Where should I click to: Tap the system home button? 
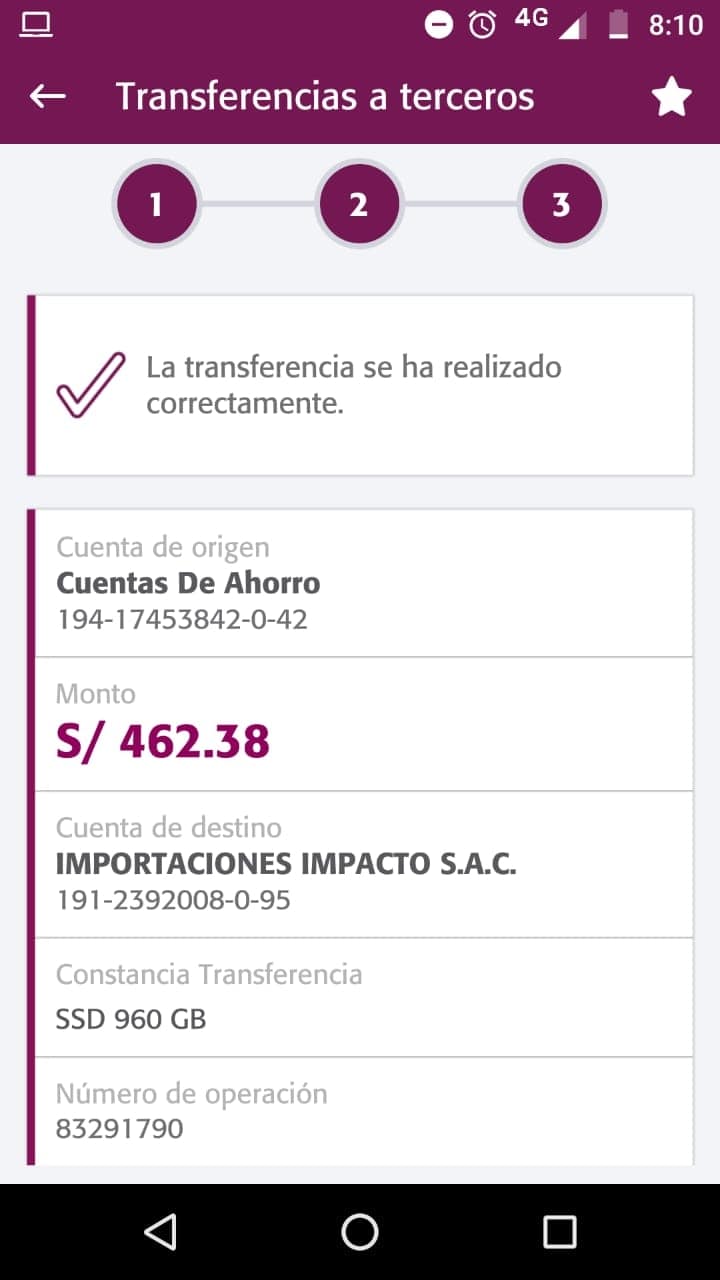point(360,1231)
